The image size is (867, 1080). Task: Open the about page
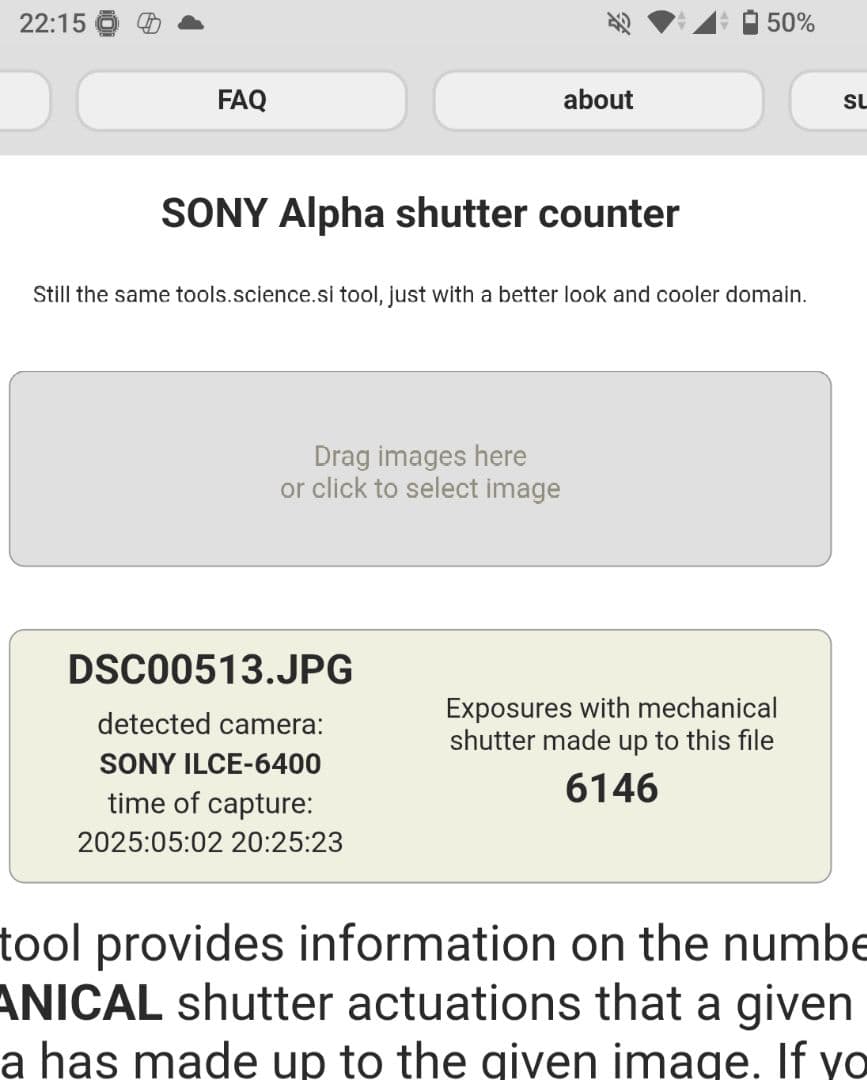point(597,100)
